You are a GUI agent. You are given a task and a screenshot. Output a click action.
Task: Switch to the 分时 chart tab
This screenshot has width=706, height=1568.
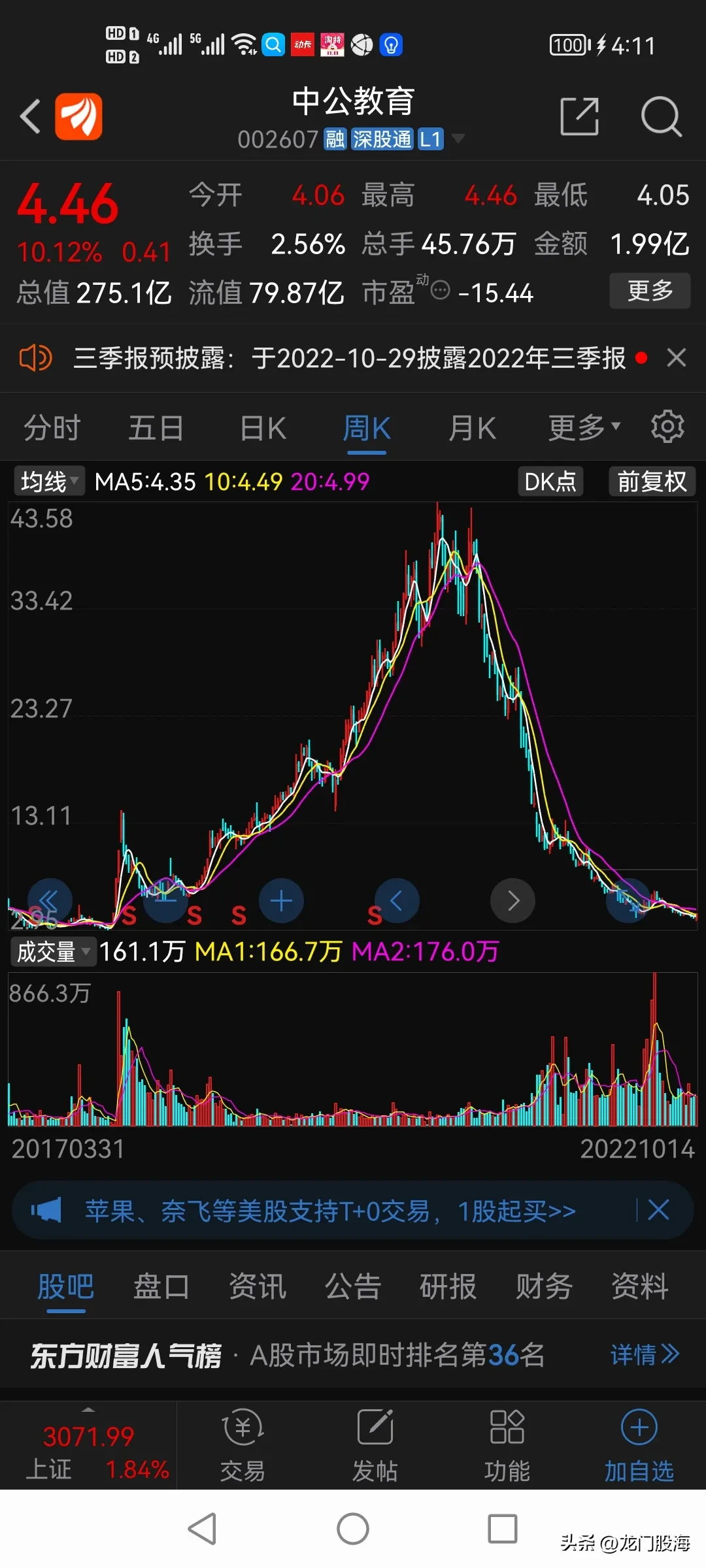(52, 429)
